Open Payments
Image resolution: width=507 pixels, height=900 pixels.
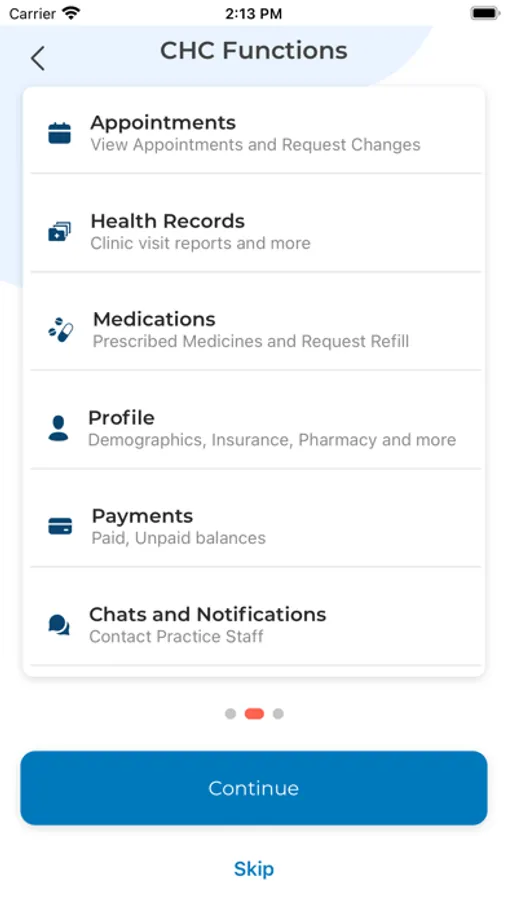coord(256,526)
